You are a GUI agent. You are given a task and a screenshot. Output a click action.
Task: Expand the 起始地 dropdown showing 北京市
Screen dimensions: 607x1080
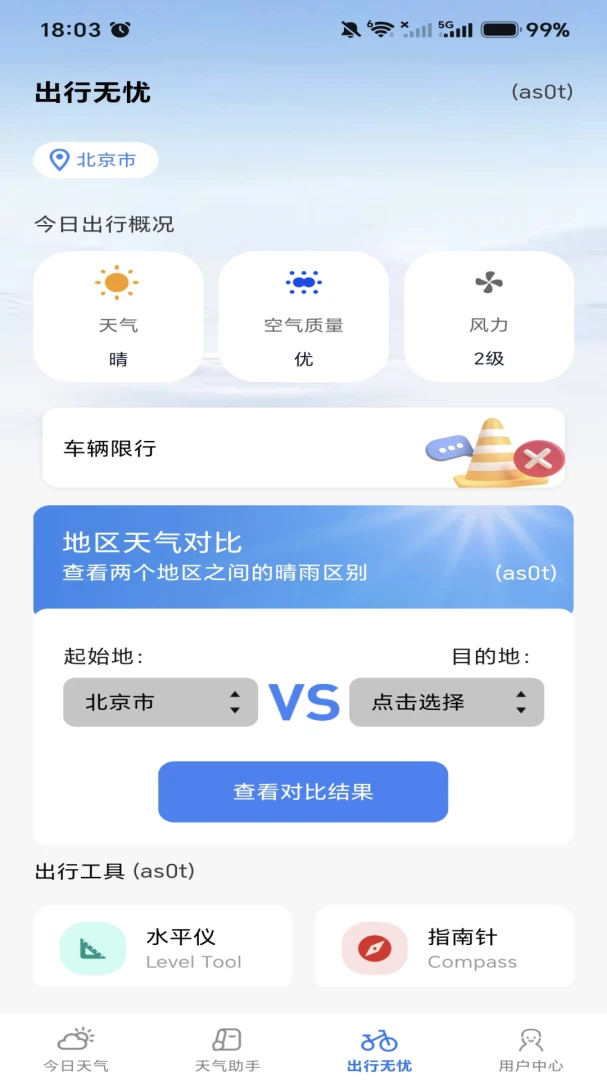[x=161, y=703]
